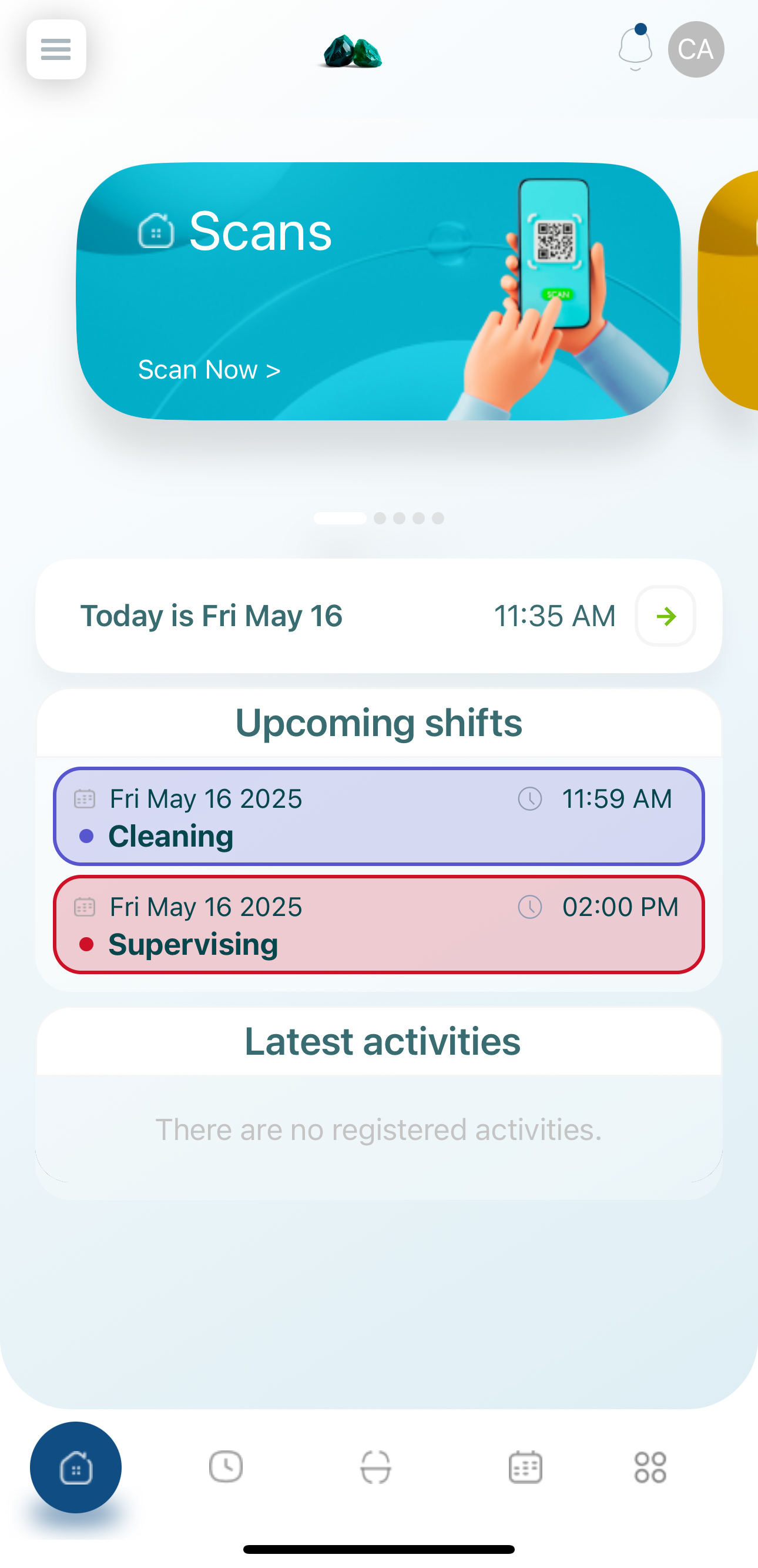Switch to the calendar tab

(525, 1467)
